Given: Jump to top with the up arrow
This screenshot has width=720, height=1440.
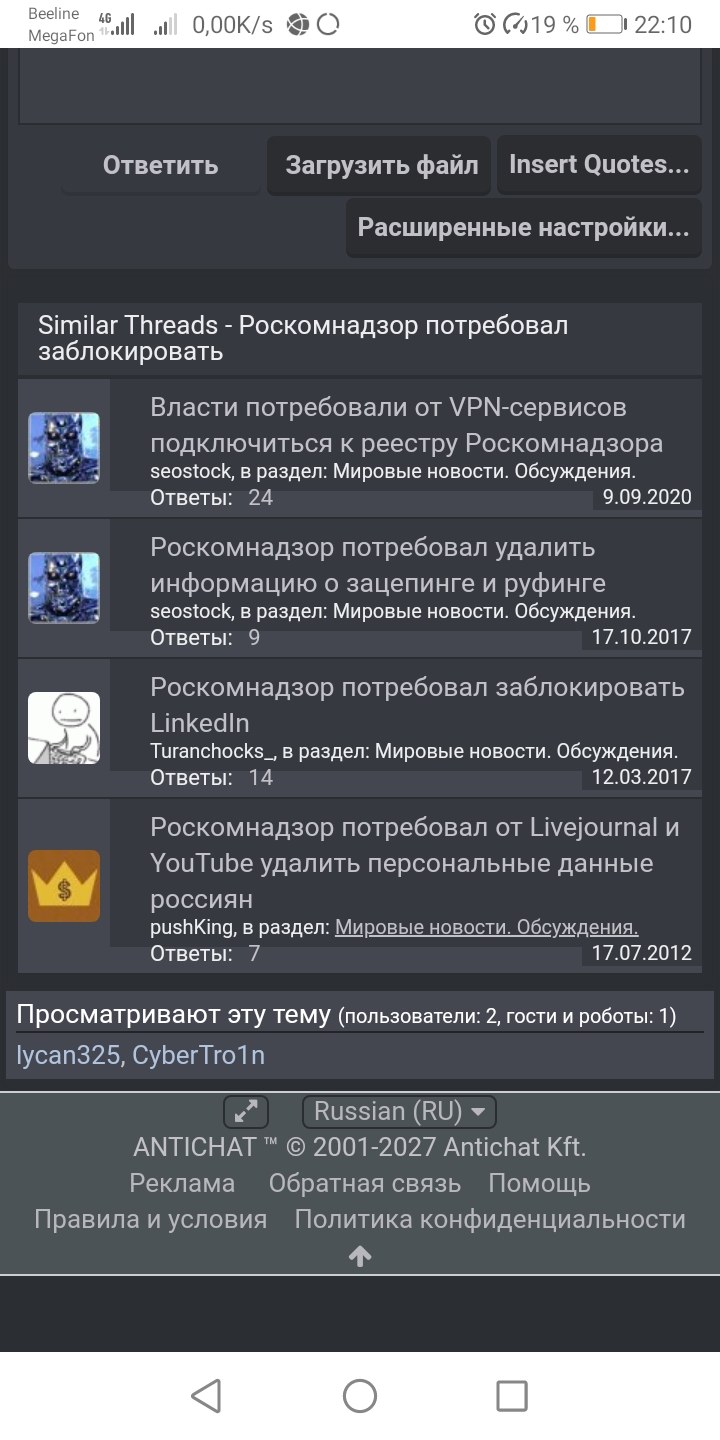Looking at the screenshot, I should [x=360, y=1256].
